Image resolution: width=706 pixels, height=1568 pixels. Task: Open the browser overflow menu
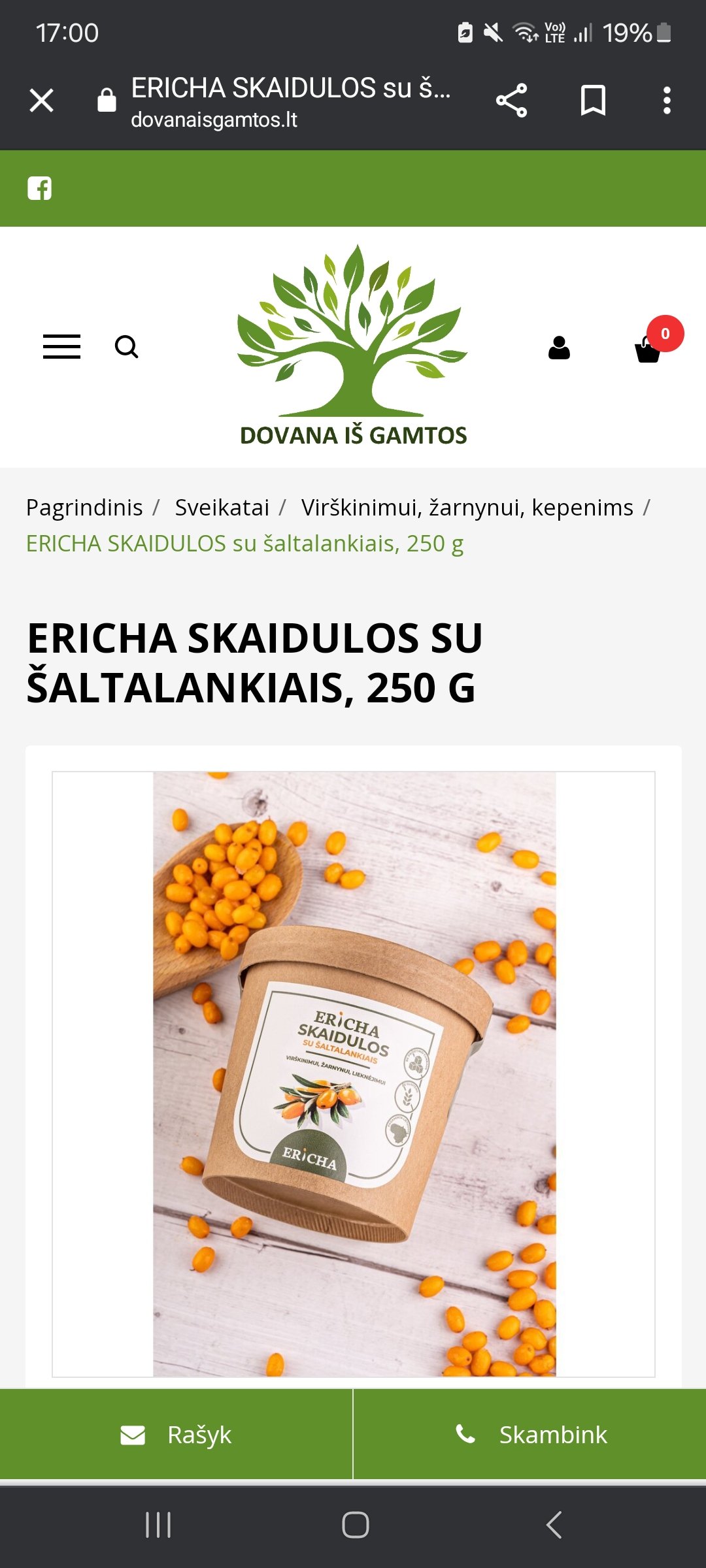point(667,101)
